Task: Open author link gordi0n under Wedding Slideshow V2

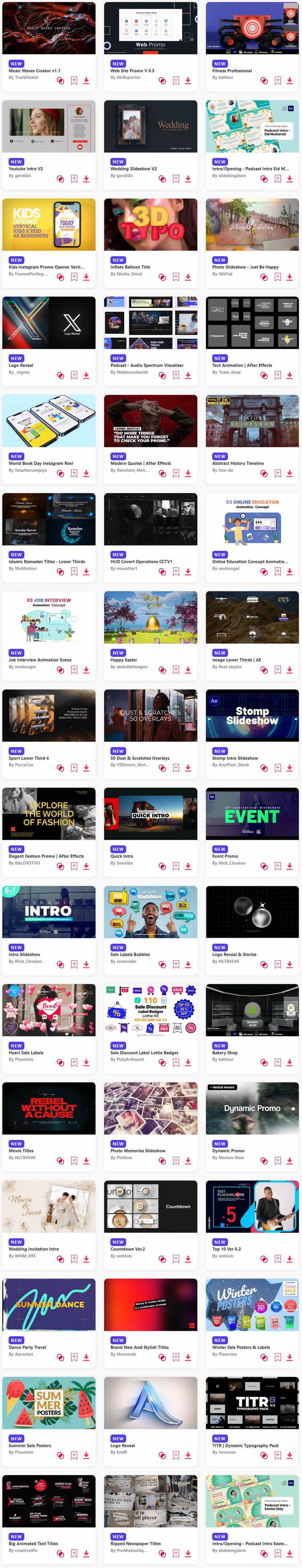Action: click(x=120, y=175)
